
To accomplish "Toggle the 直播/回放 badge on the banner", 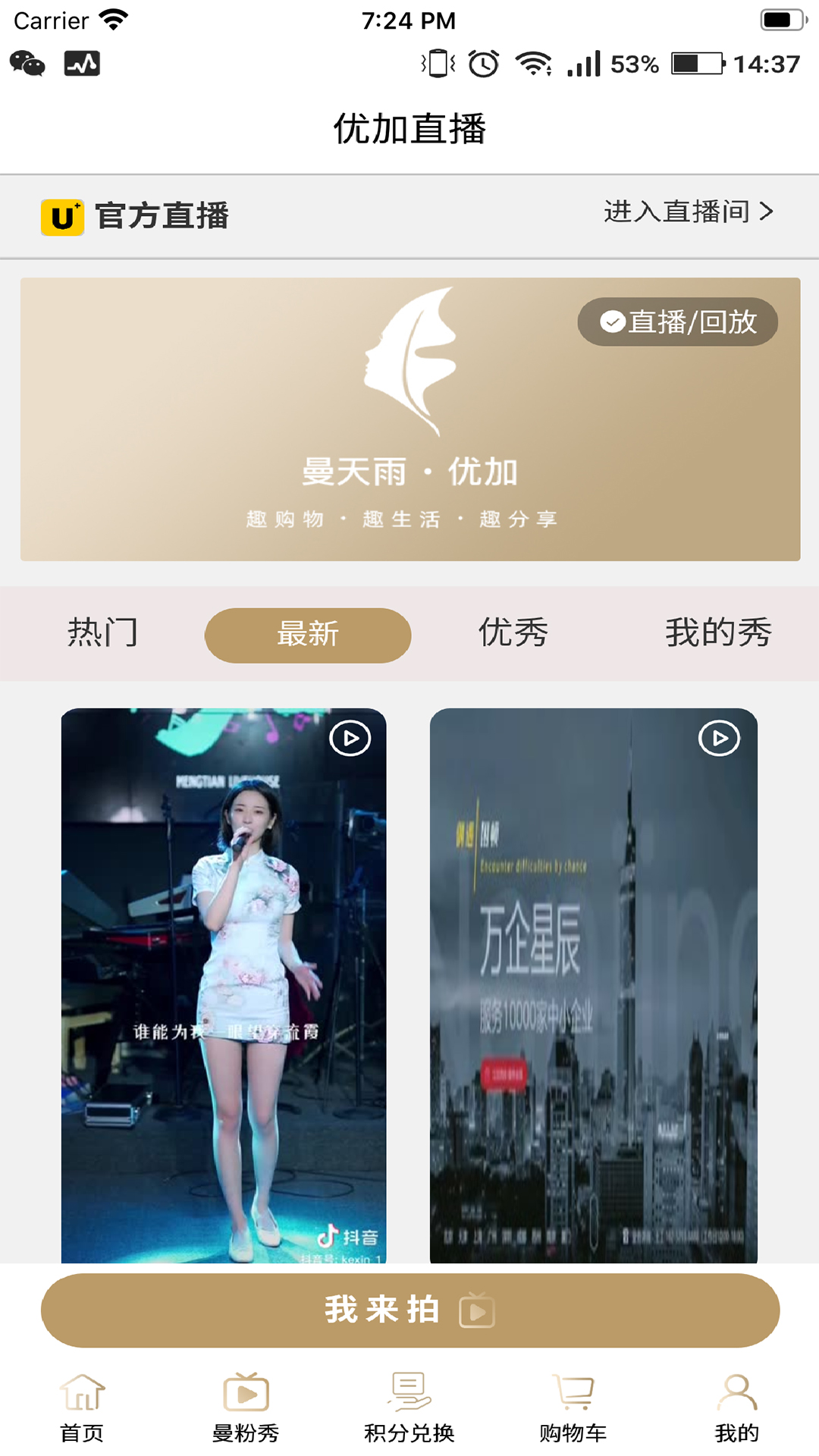I will [677, 322].
